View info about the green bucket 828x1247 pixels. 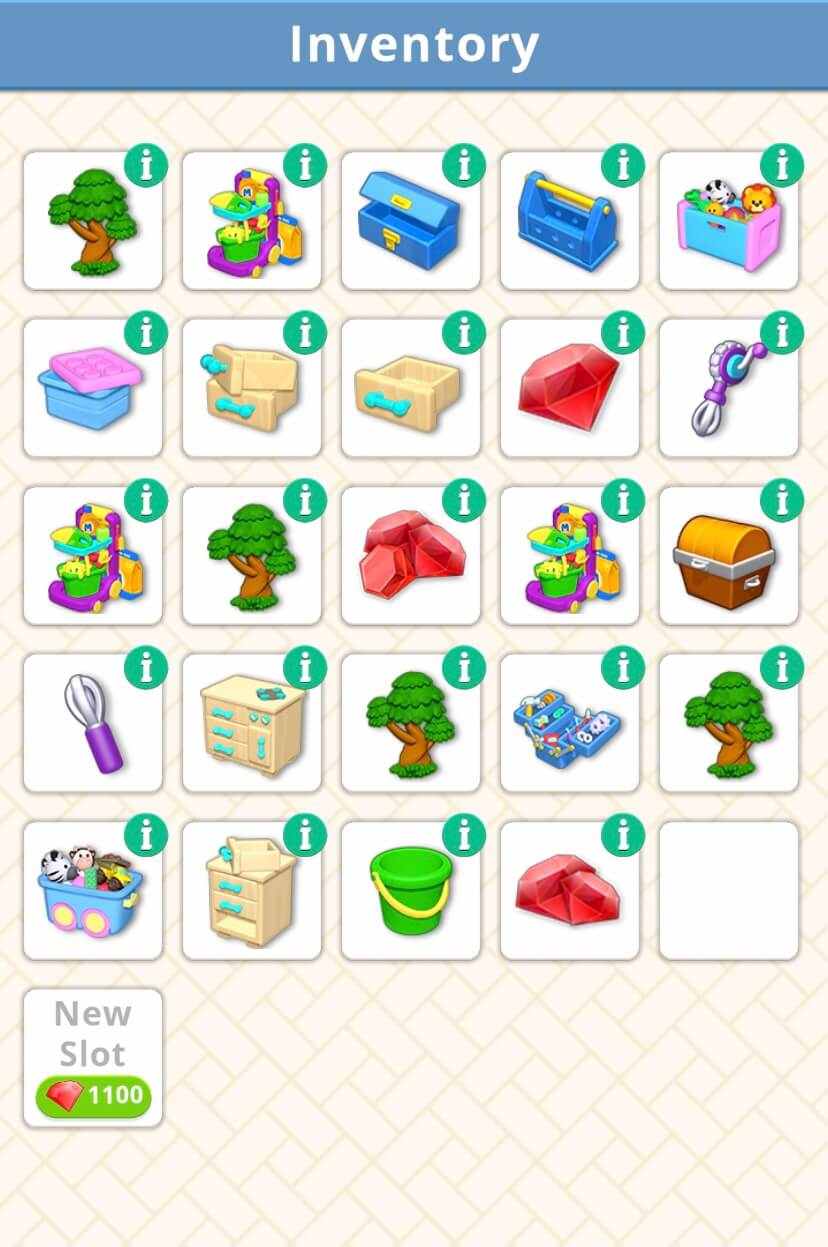point(464,834)
